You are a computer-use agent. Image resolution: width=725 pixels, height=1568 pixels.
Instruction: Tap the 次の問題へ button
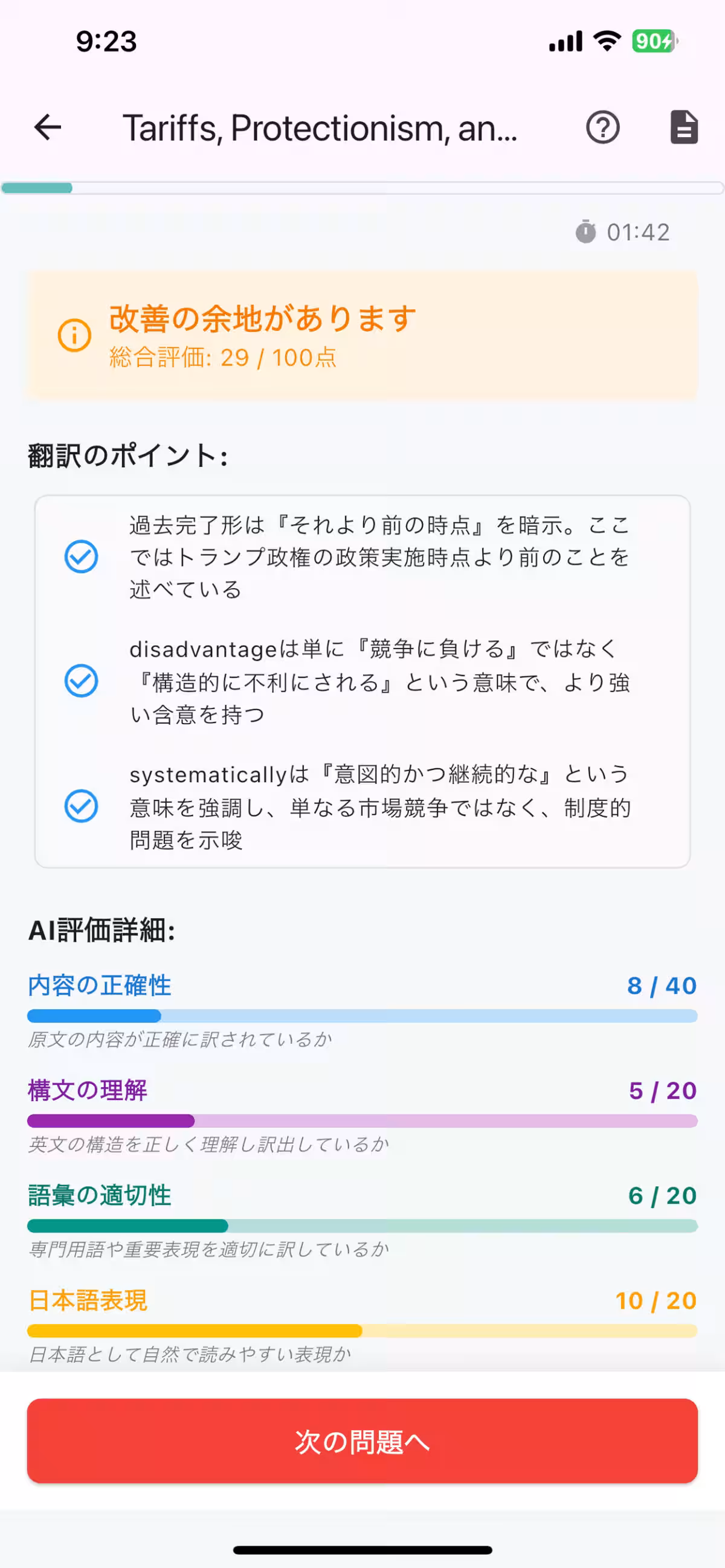(362, 1442)
